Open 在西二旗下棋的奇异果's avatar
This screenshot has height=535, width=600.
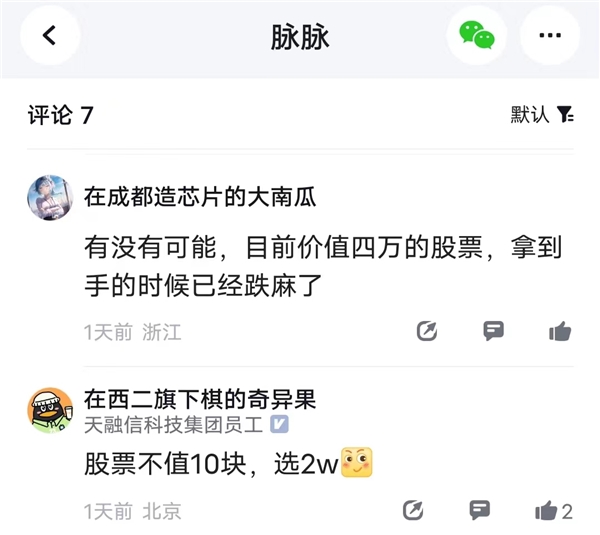50,410
